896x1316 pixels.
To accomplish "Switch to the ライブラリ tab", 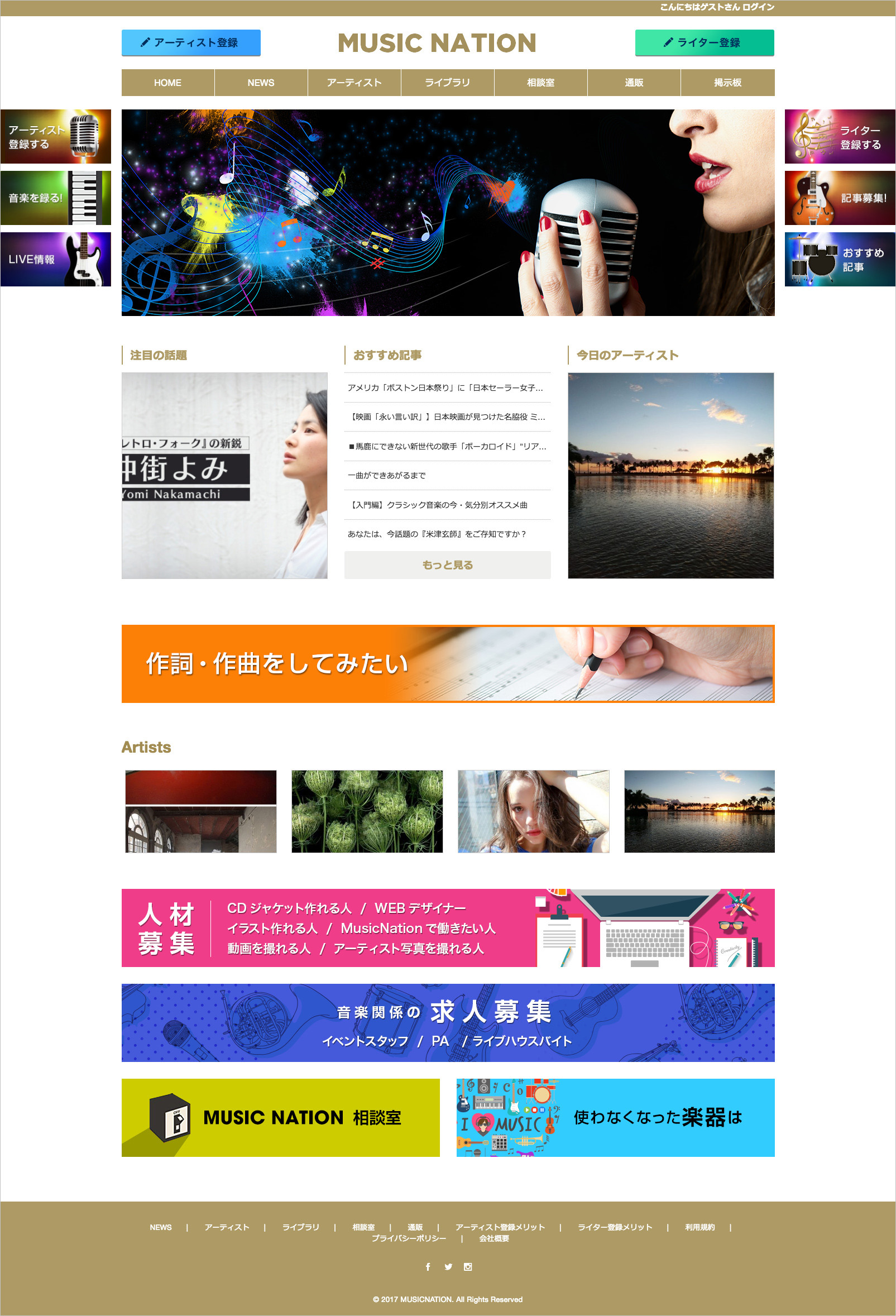I will [447, 83].
